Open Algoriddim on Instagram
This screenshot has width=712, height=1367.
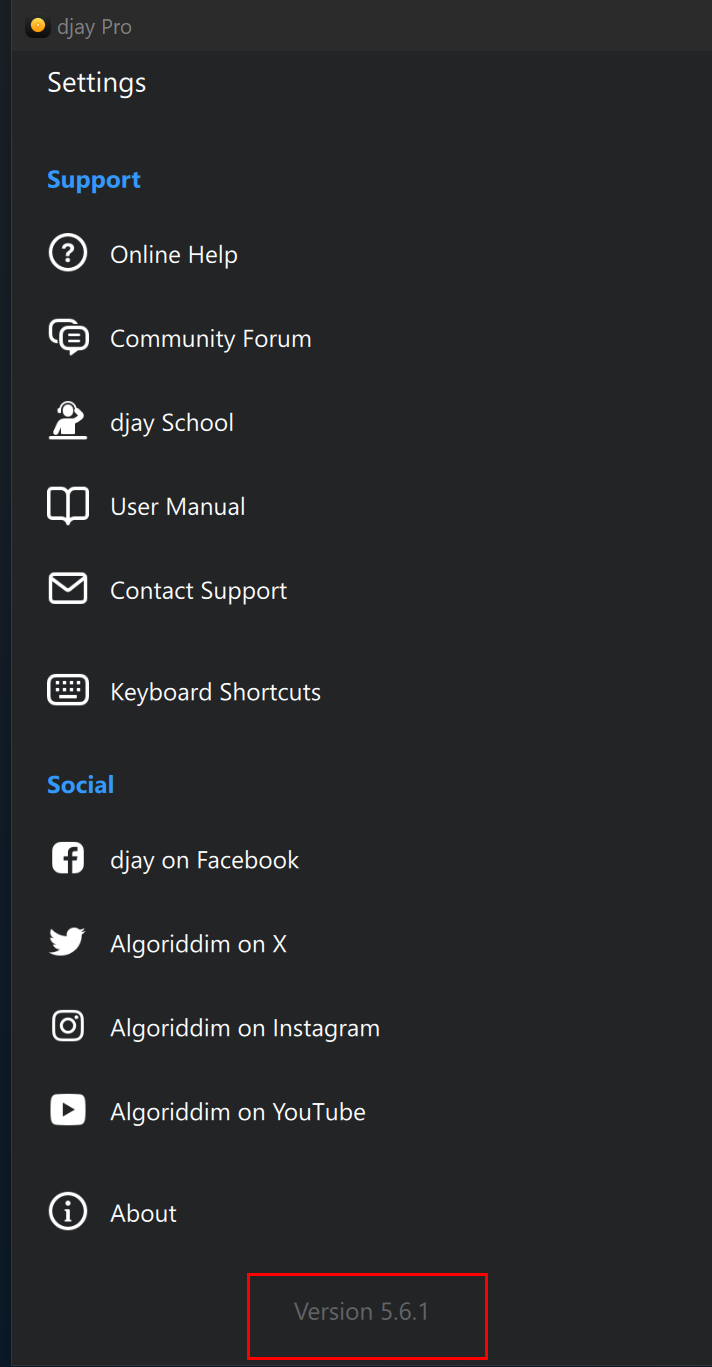coord(244,1028)
